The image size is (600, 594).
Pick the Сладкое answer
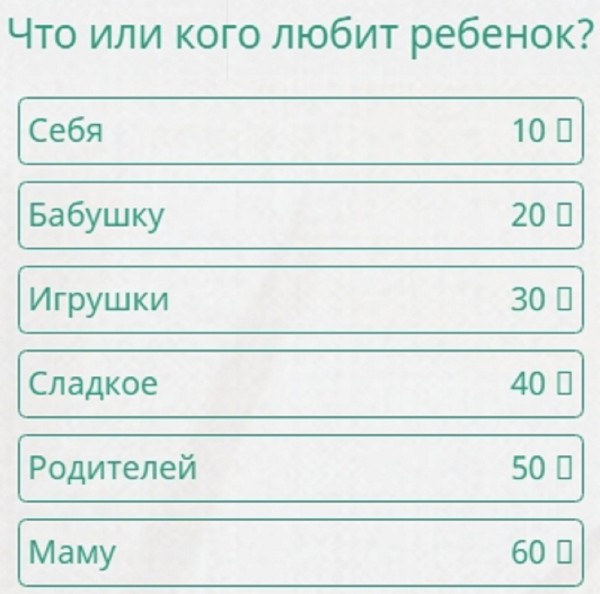click(x=300, y=383)
